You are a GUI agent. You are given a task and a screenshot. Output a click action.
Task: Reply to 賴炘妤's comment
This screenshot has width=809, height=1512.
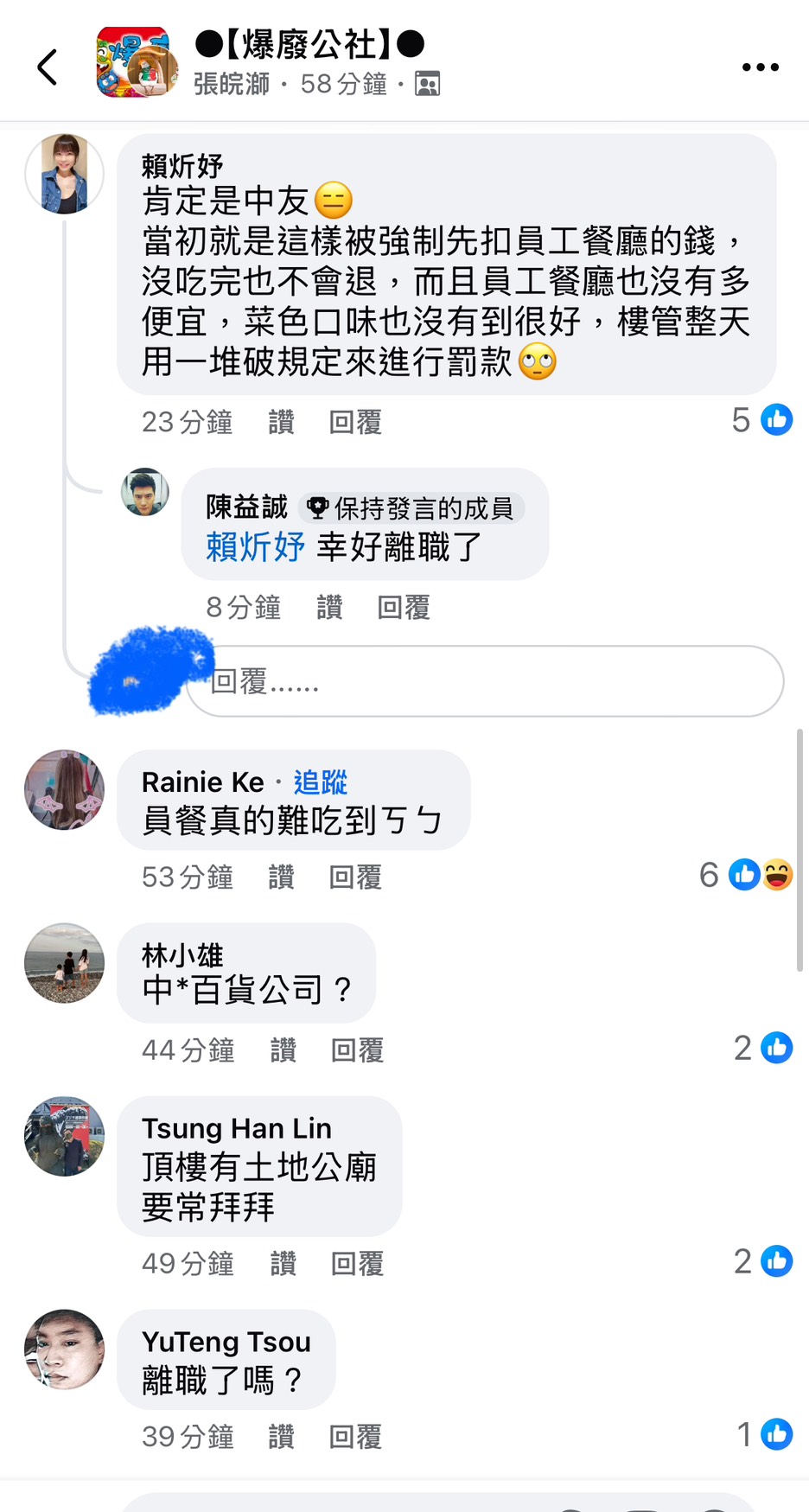click(x=354, y=422)
